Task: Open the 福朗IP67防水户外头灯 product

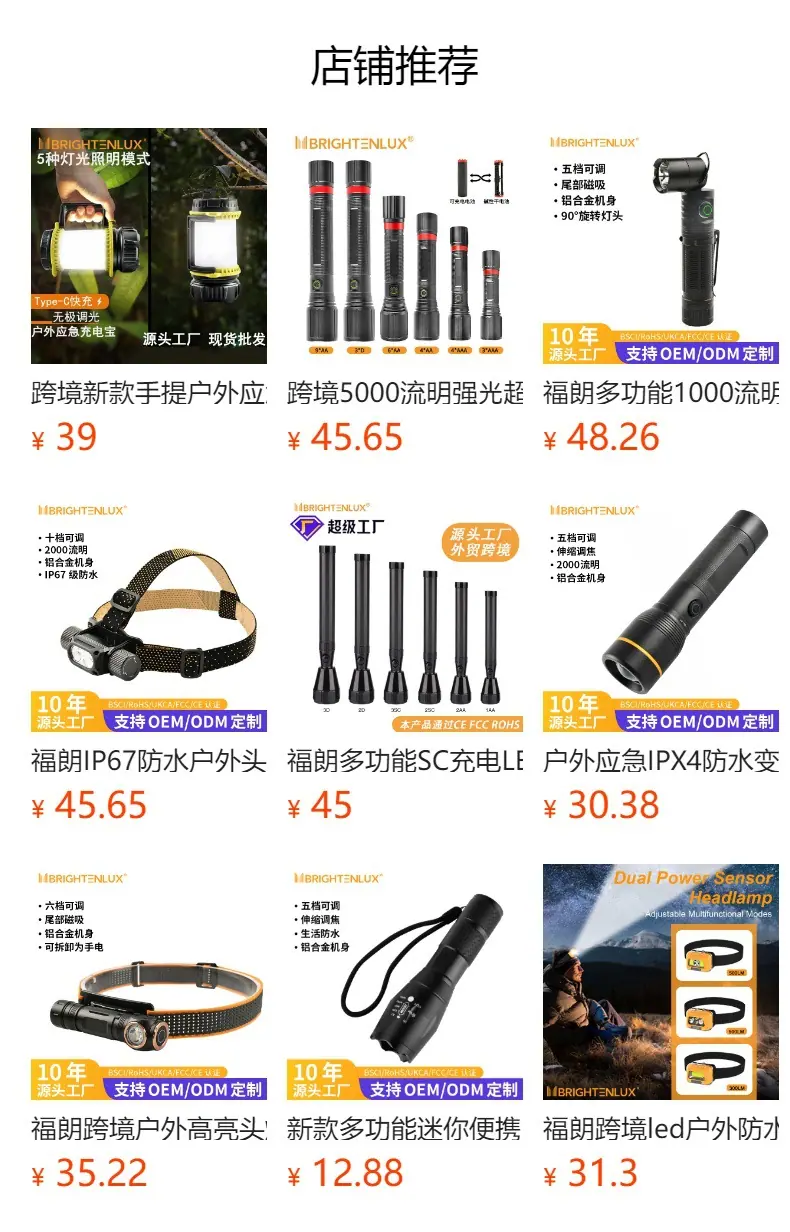Action: point(149,614)
